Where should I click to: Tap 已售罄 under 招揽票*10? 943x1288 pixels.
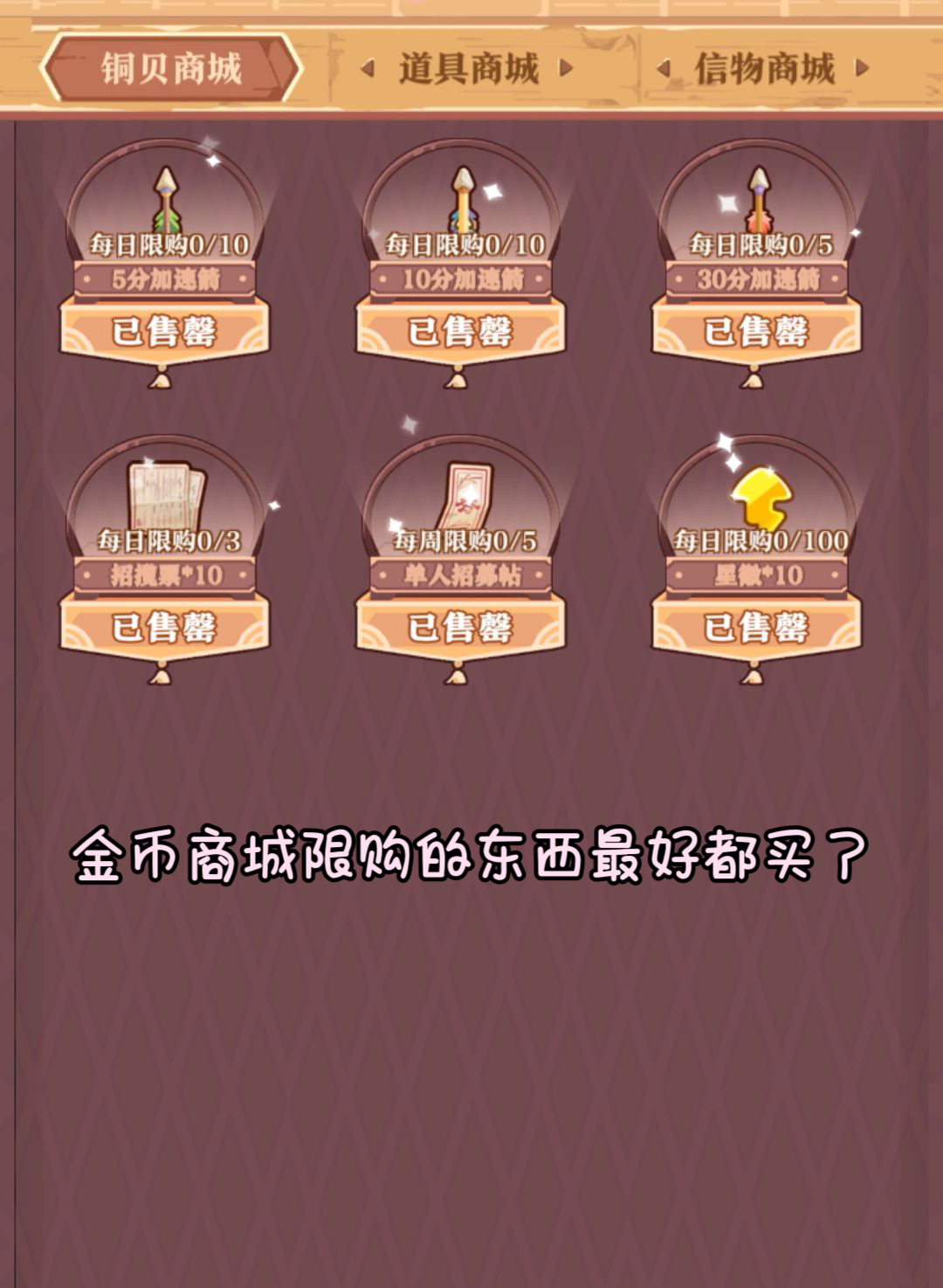tap(164, 627)
